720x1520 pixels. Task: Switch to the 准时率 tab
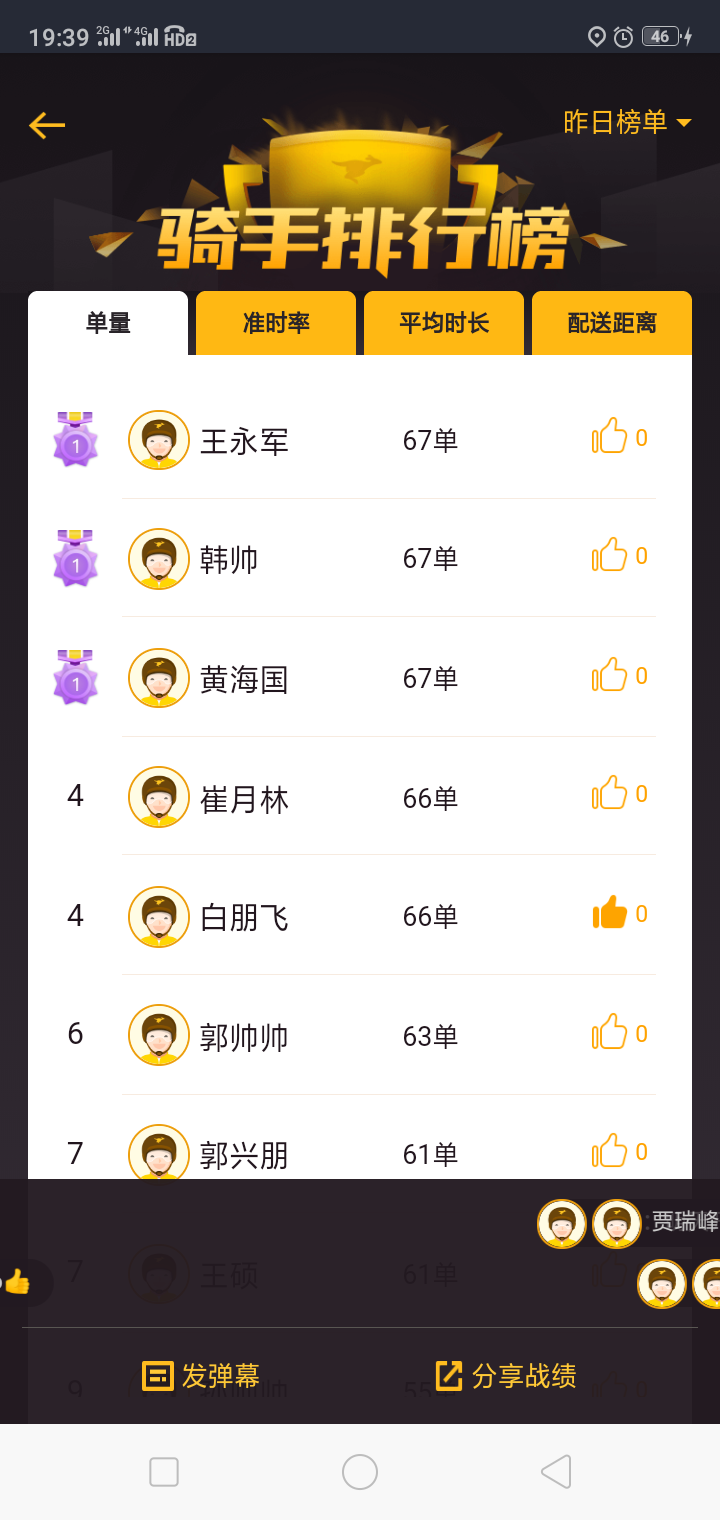[x=276, y=323]
